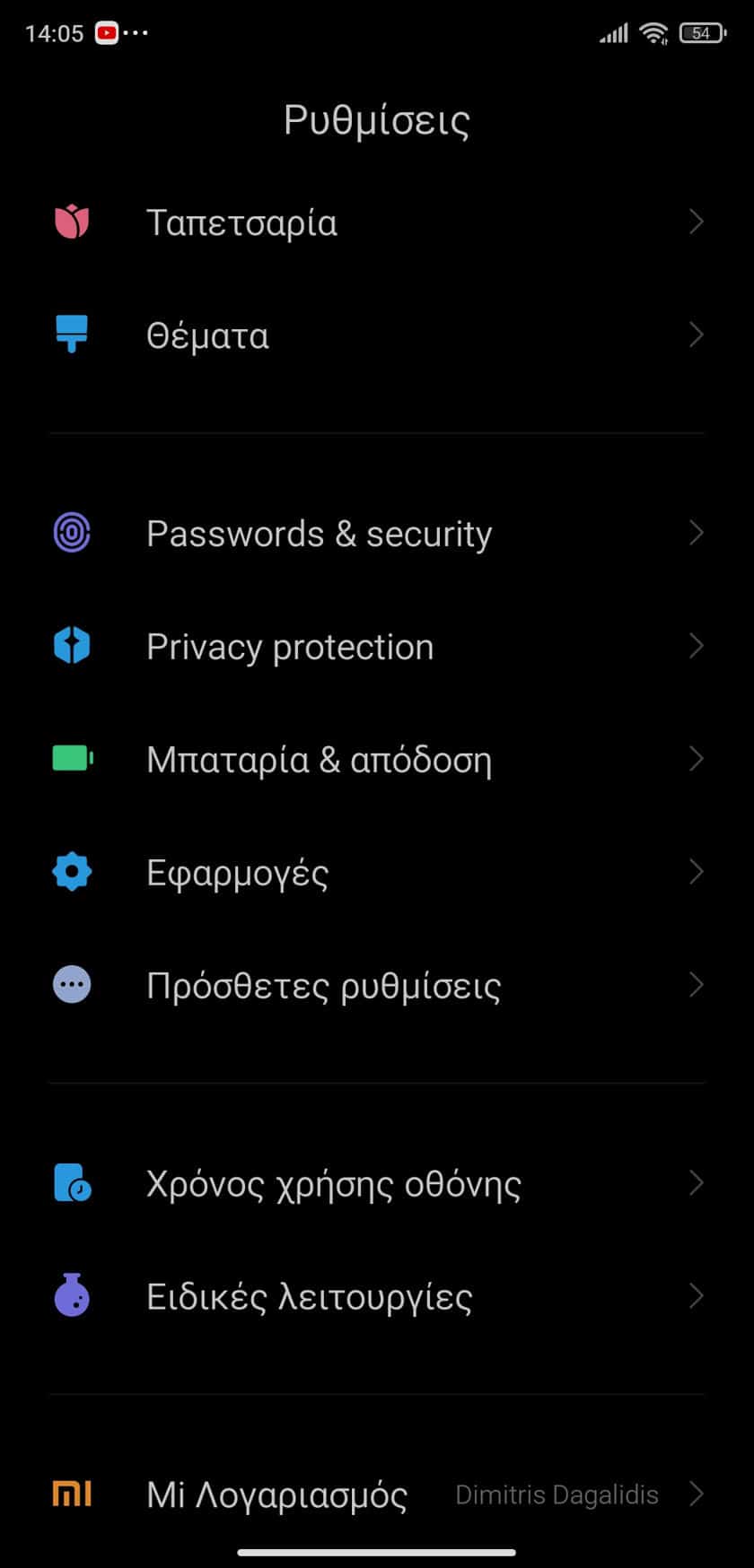View Χρόνος χρήσης οθόνης screen time
This screenshot has width=754, height=1568.
click(377, 1184)
